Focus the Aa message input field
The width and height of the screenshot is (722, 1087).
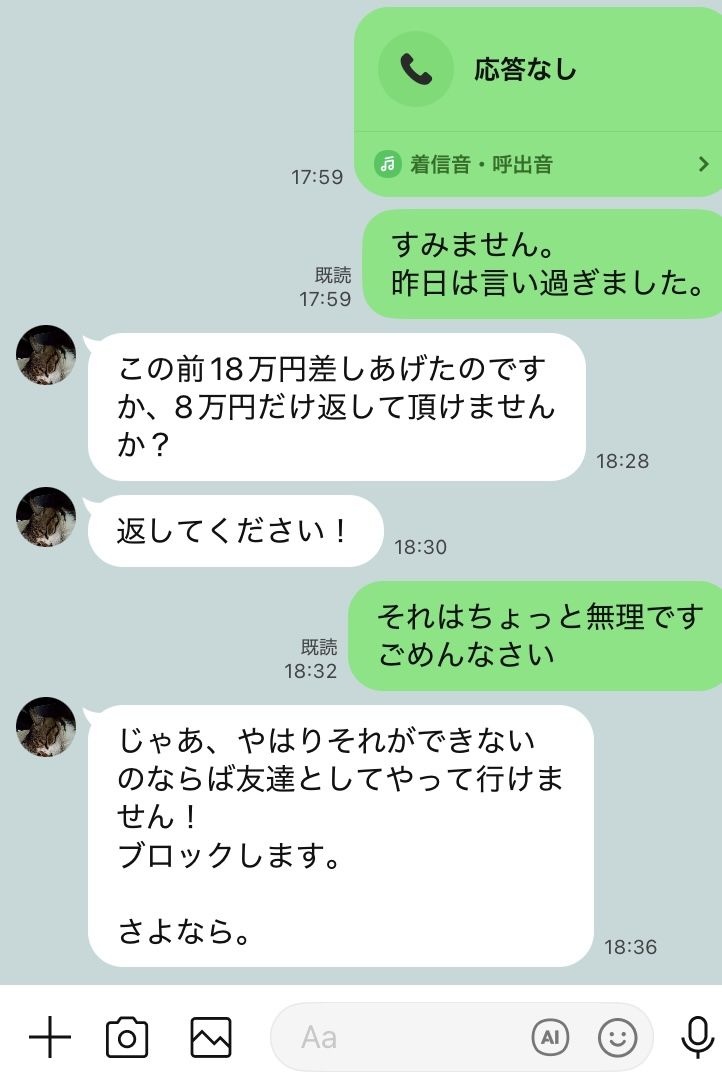pos(400,1038)
